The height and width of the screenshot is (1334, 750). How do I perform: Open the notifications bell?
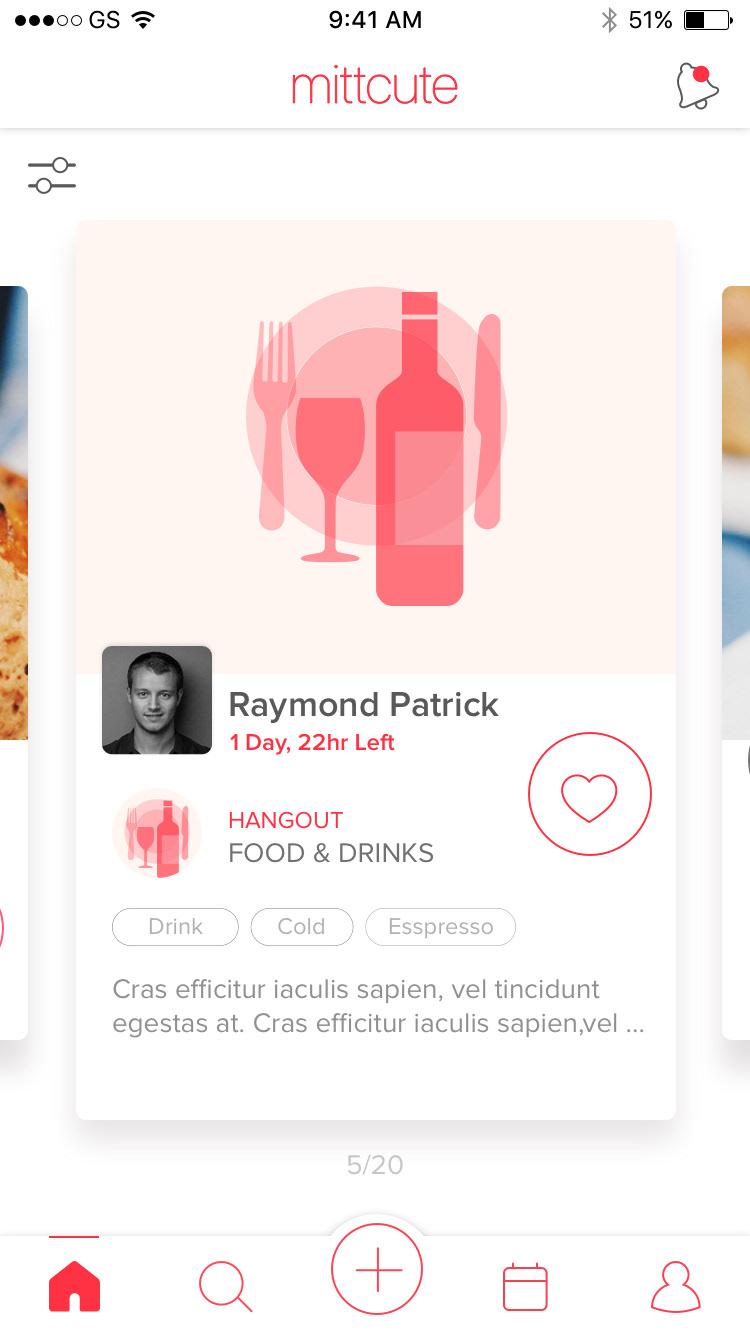[697, 87]
